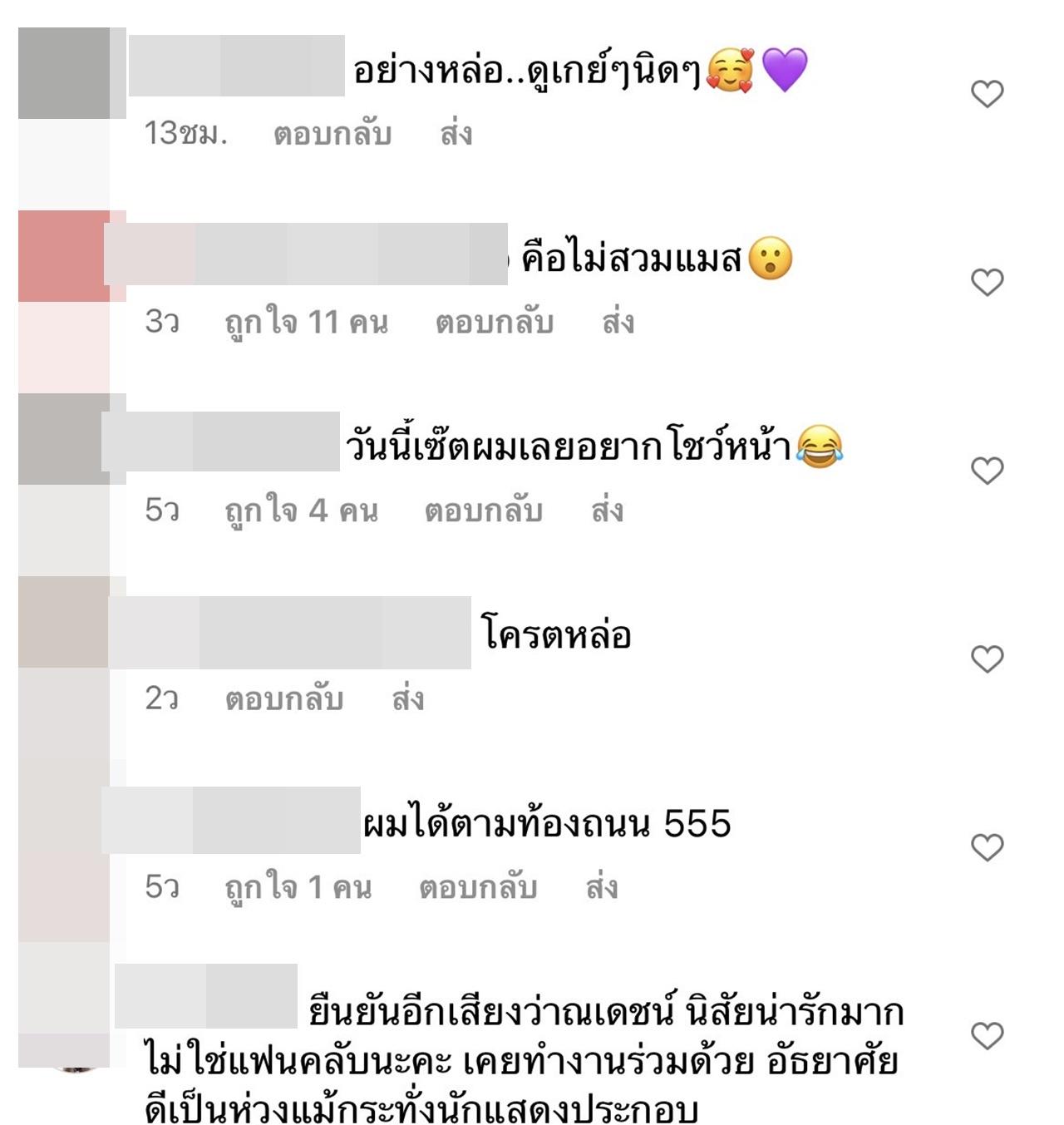The image size is (1064, 1125).
Task: Reply to 'วันนี้เซ็ตผมเลยอยากโชว์หน้า' comment
Action: click(484, 511)
